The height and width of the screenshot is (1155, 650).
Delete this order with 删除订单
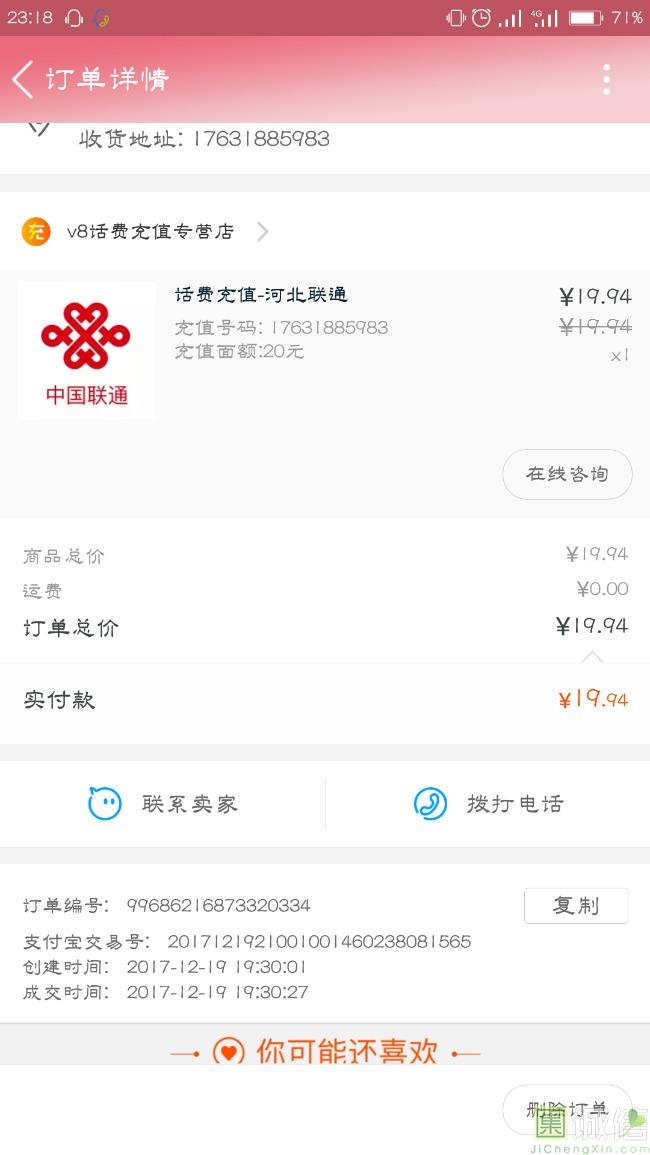pyautogui.click(x=566, y=1110)
